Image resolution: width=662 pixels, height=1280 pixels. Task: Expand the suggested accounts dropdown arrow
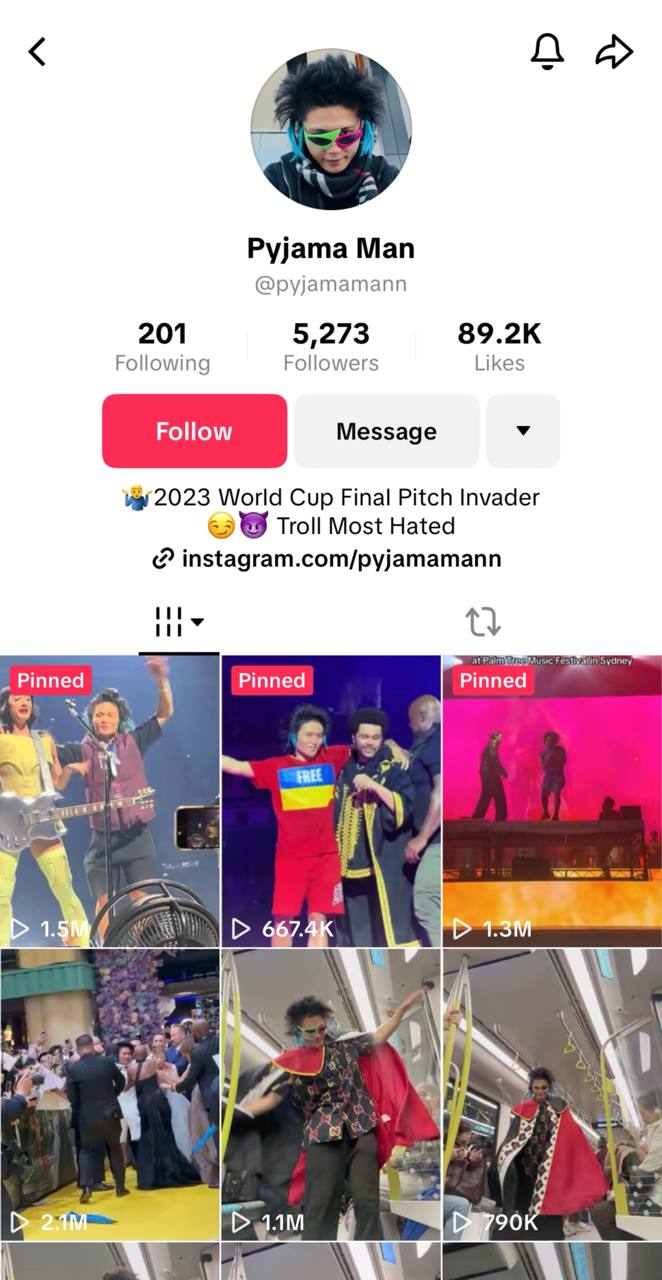click(x=522, y=431)
